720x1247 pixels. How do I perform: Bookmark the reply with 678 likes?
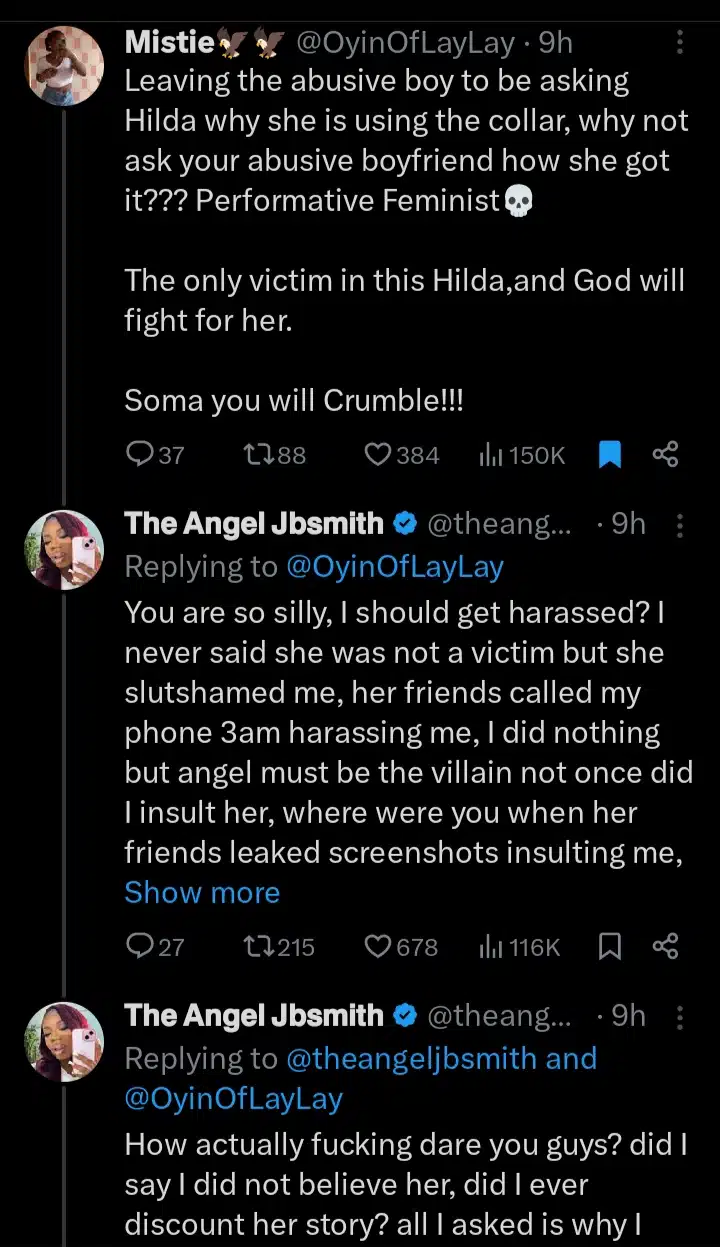point(610,946)
